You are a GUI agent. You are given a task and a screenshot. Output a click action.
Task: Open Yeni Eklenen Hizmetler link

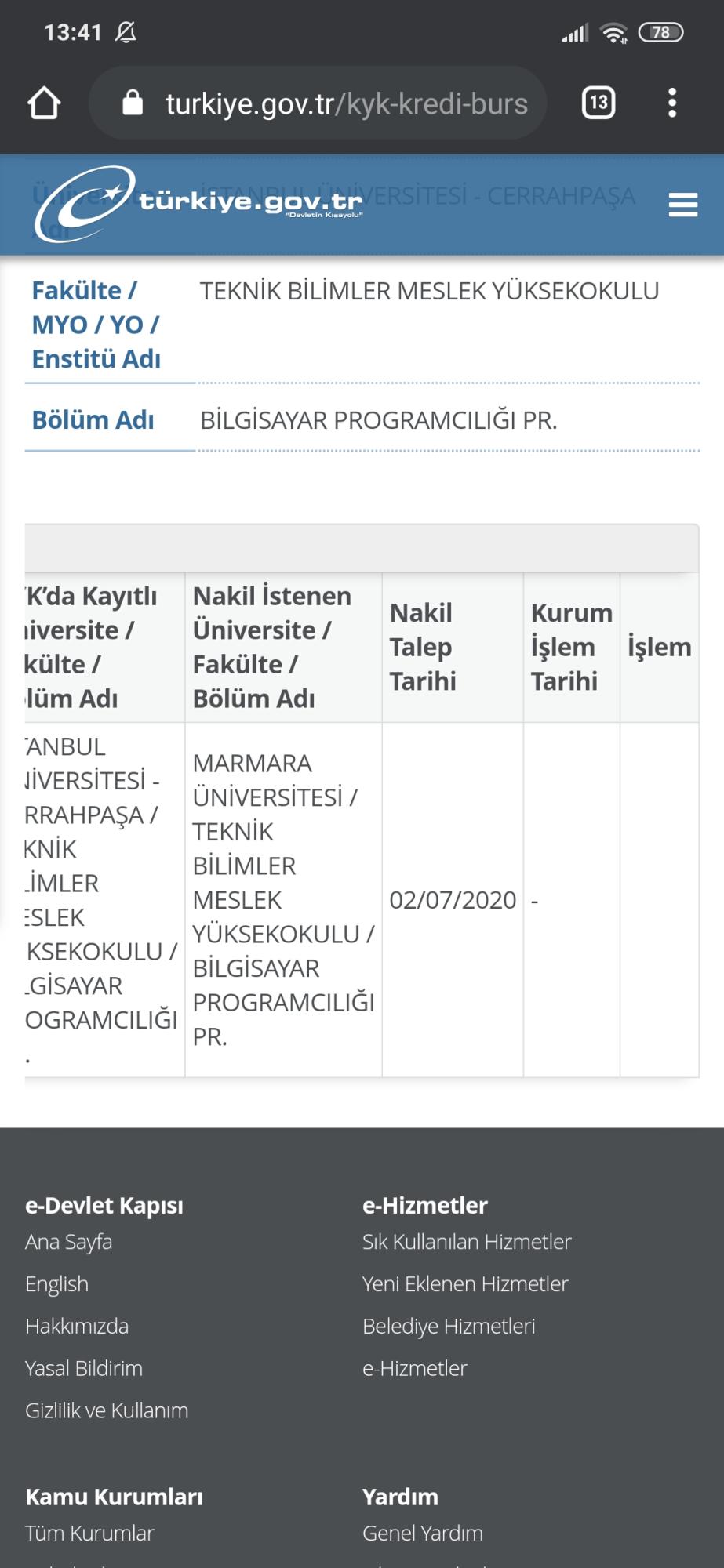coord(465,1284)
